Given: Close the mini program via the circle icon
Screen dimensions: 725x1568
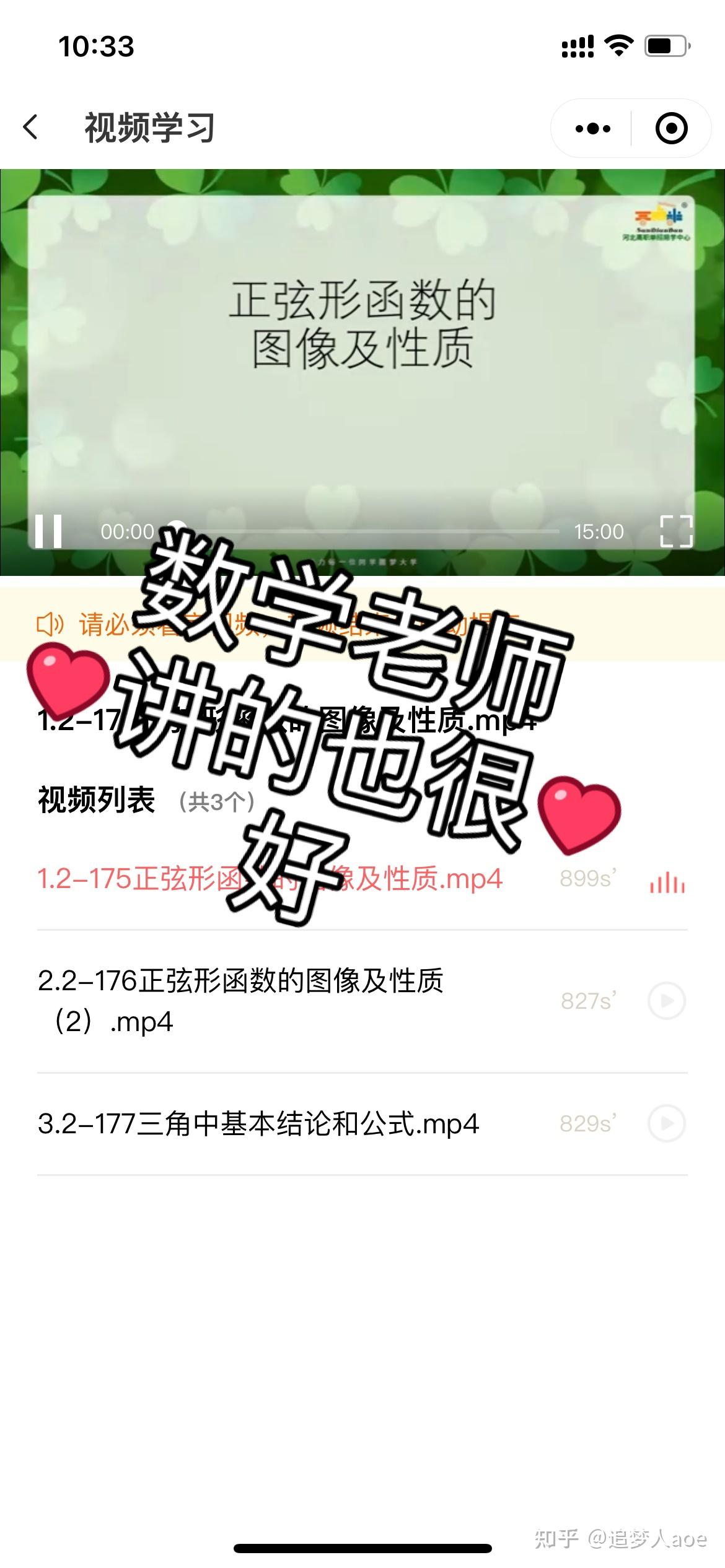Looking at the screenshot, I should (671, 129).
